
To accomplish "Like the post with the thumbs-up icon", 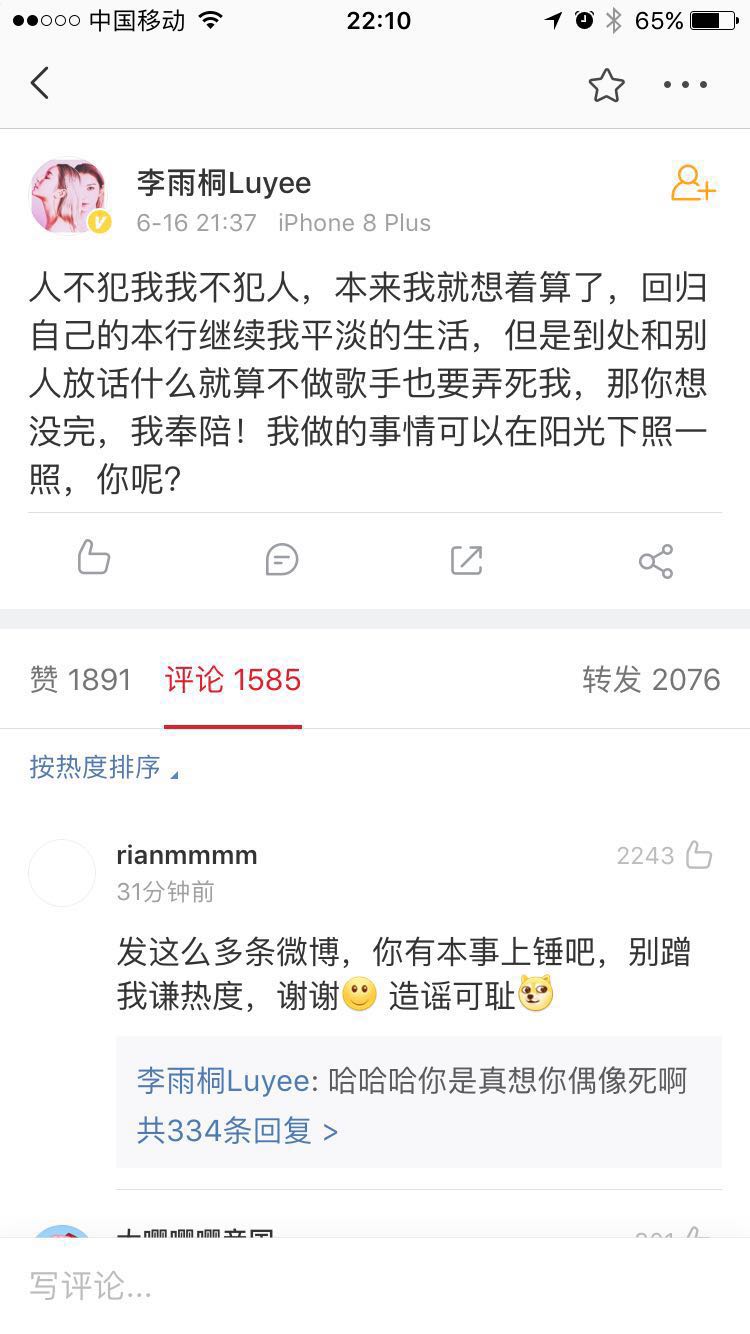I will point(94,559).
